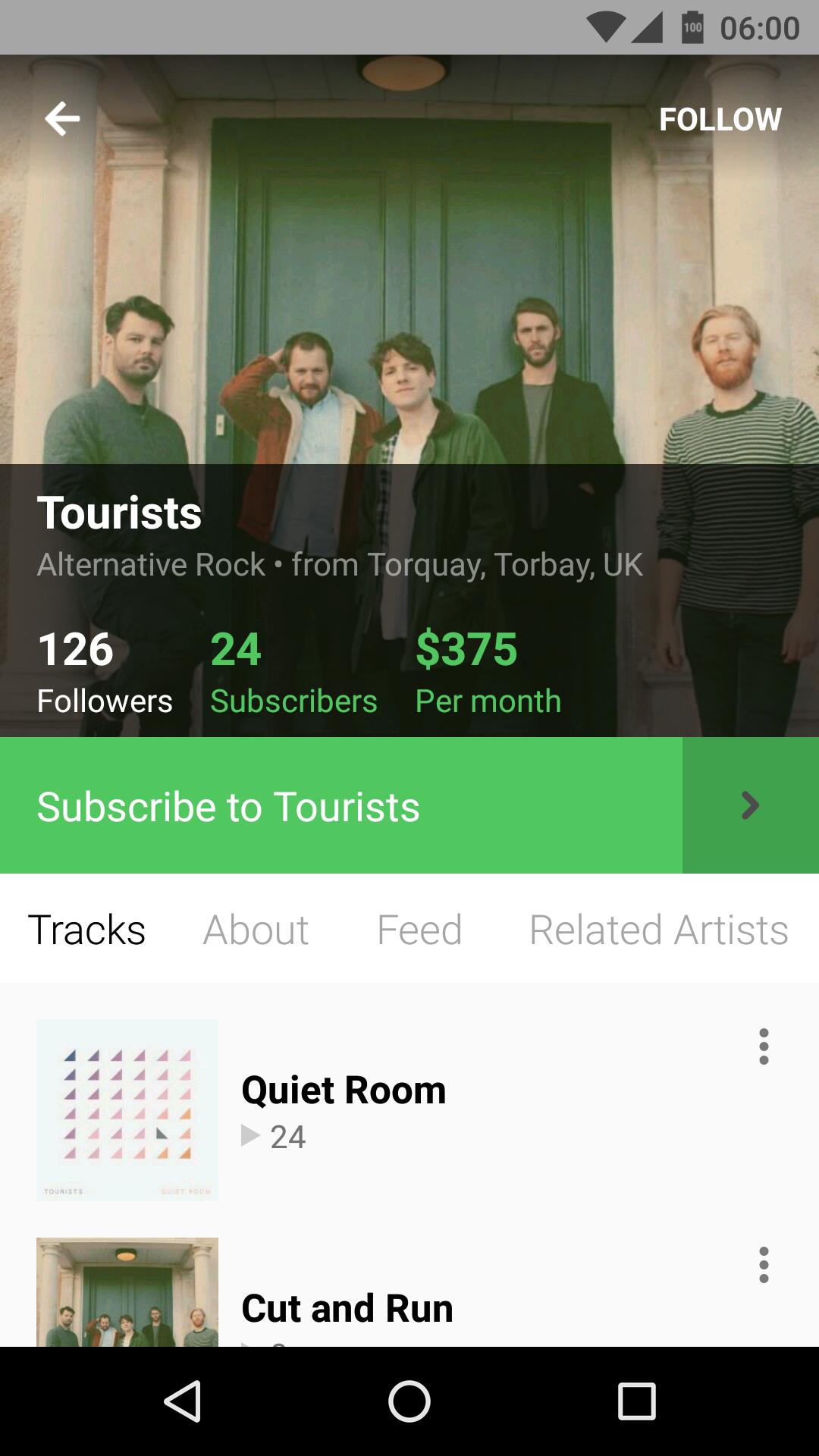Show overflow menu for Cut and Run
Viewport: 819px width, 1456px height.
click(x=764, y=1265)
